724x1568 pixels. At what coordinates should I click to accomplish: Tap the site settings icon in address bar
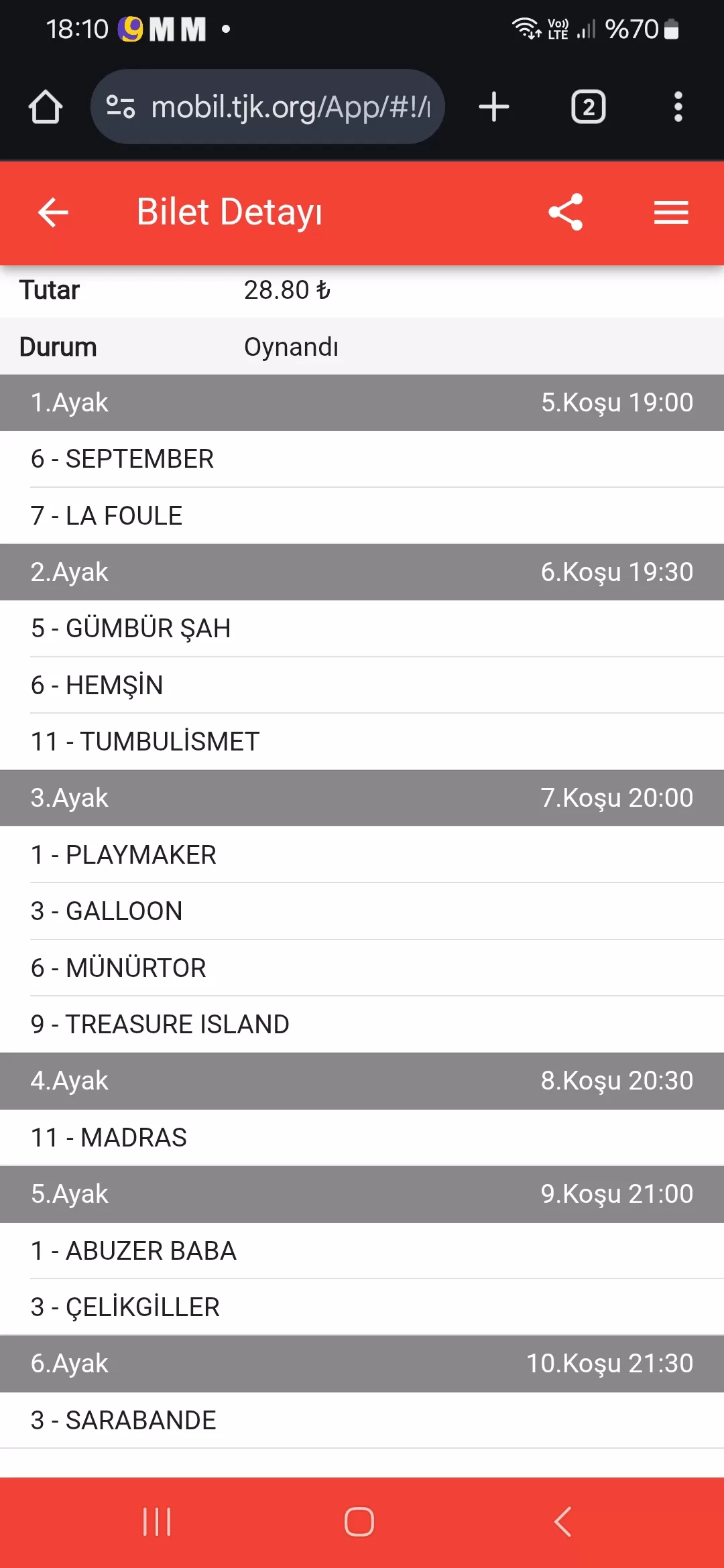pos(121,107)
